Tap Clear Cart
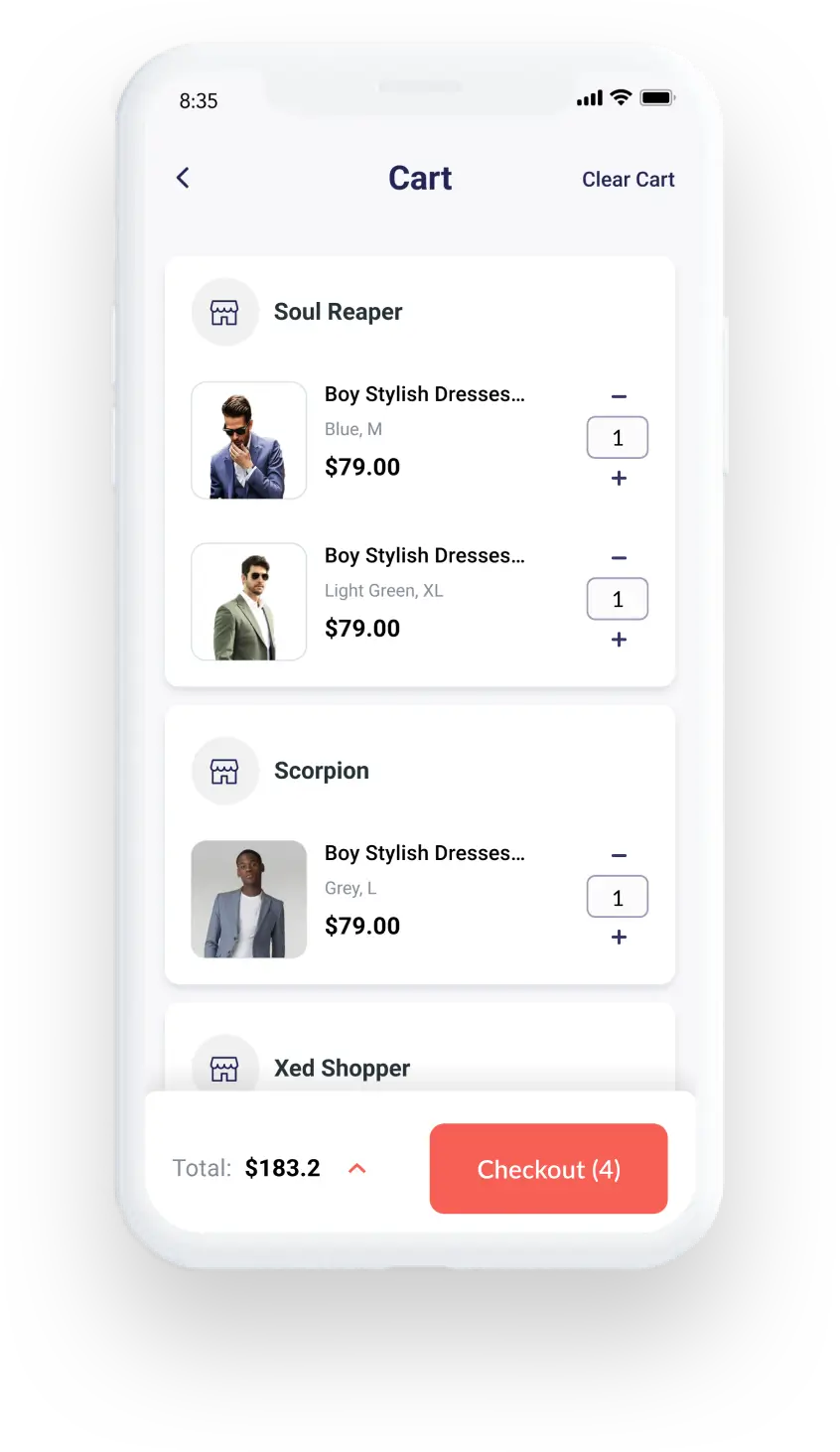840x1452 pixels. (x=628, y=180)
